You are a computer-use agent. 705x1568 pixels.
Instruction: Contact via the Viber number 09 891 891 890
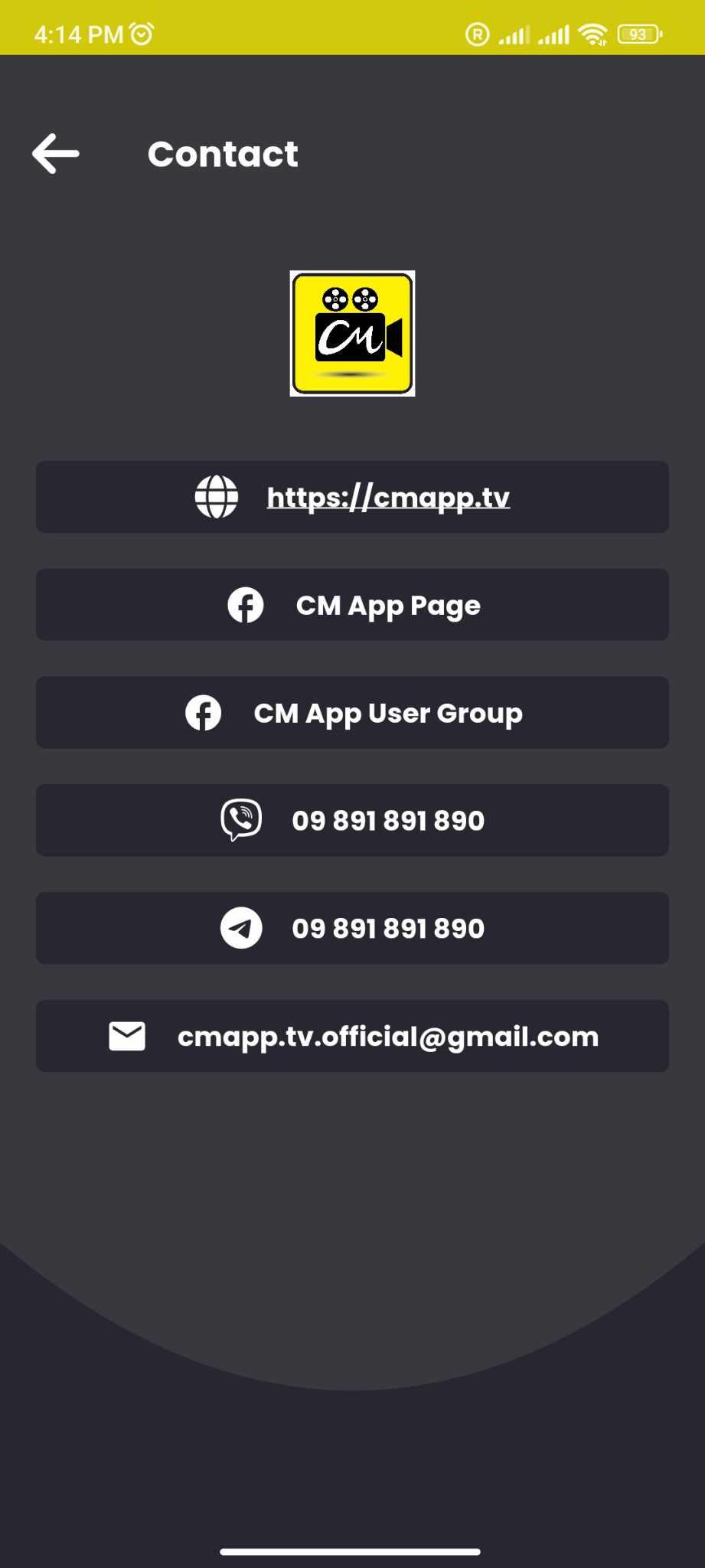coord(352,821)
